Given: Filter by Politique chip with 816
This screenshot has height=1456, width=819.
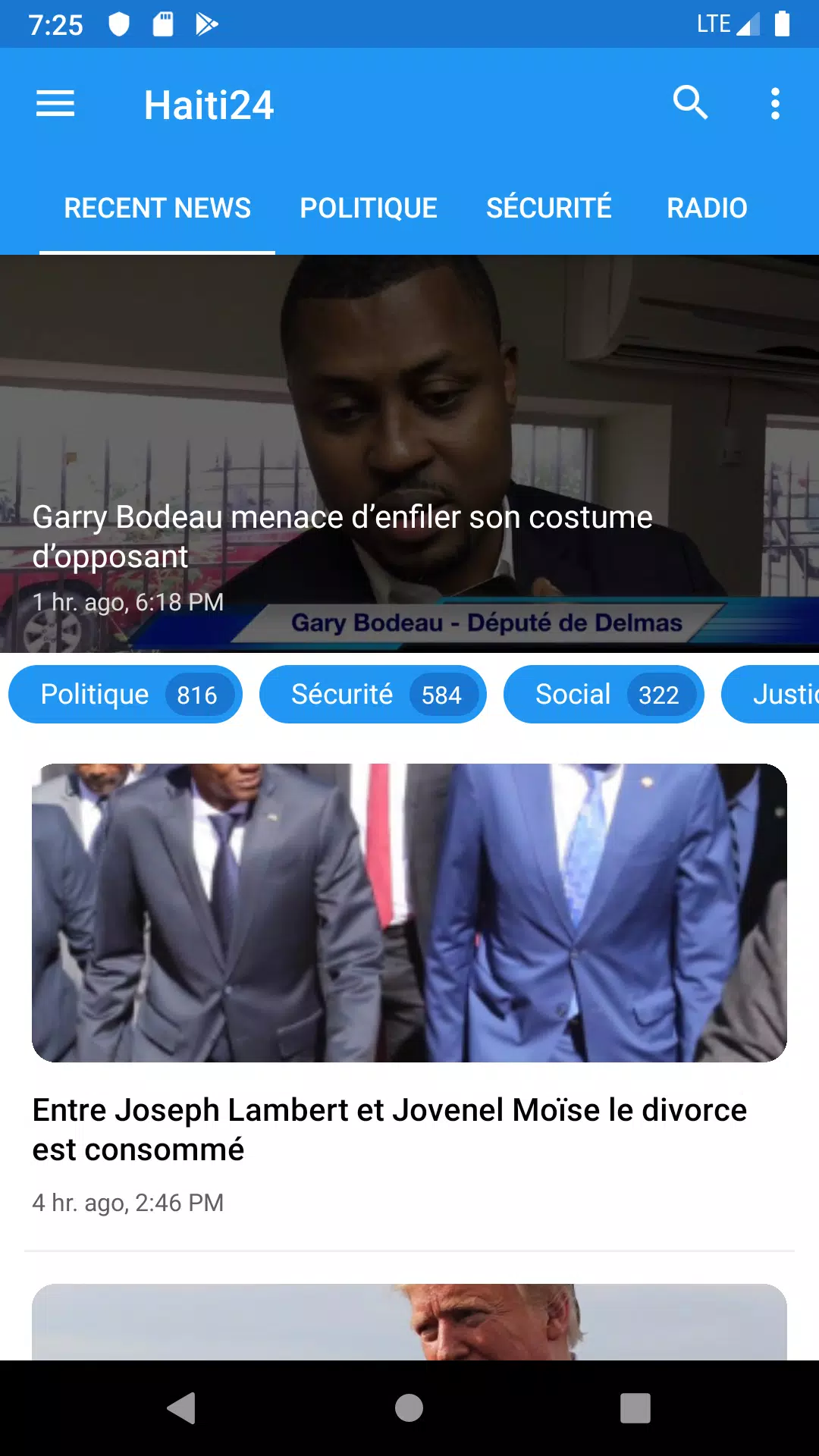Looking at the screenshot, I should (125, 695).
